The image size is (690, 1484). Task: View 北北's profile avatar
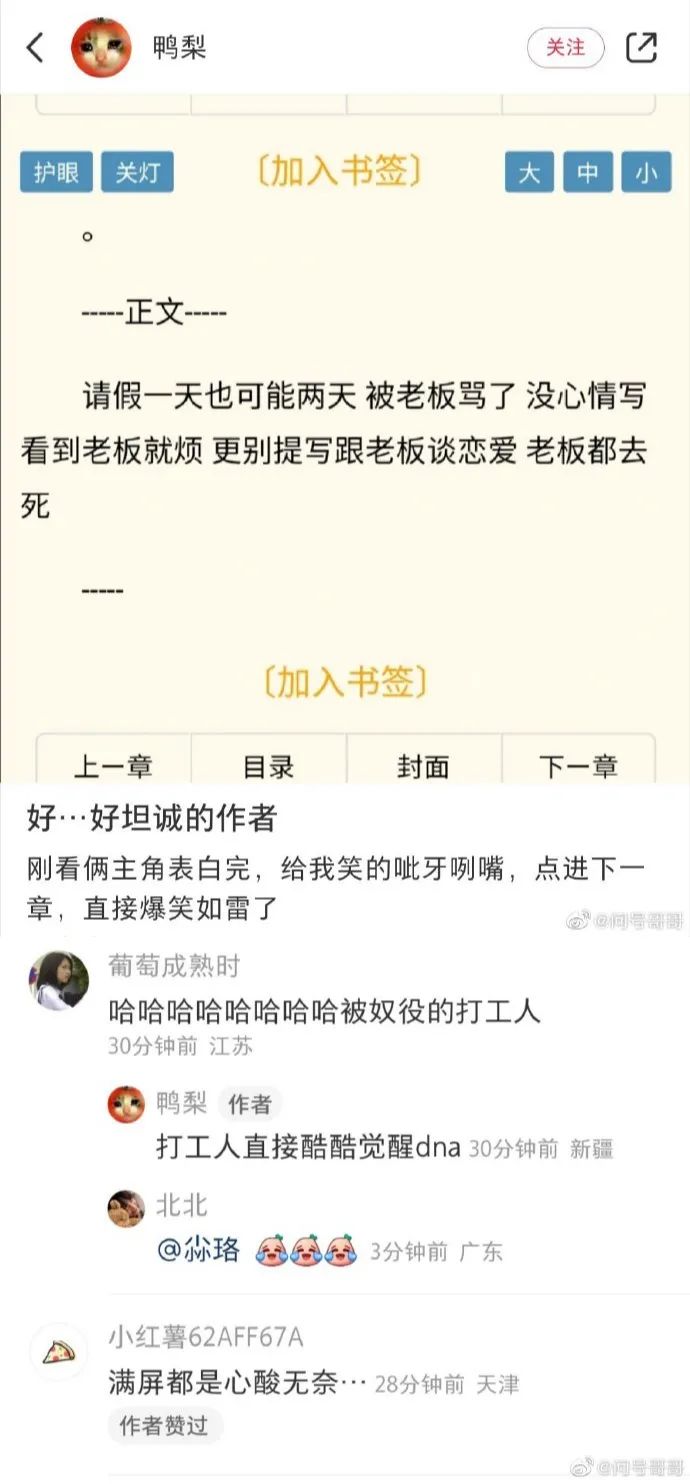coord(126,1208)
